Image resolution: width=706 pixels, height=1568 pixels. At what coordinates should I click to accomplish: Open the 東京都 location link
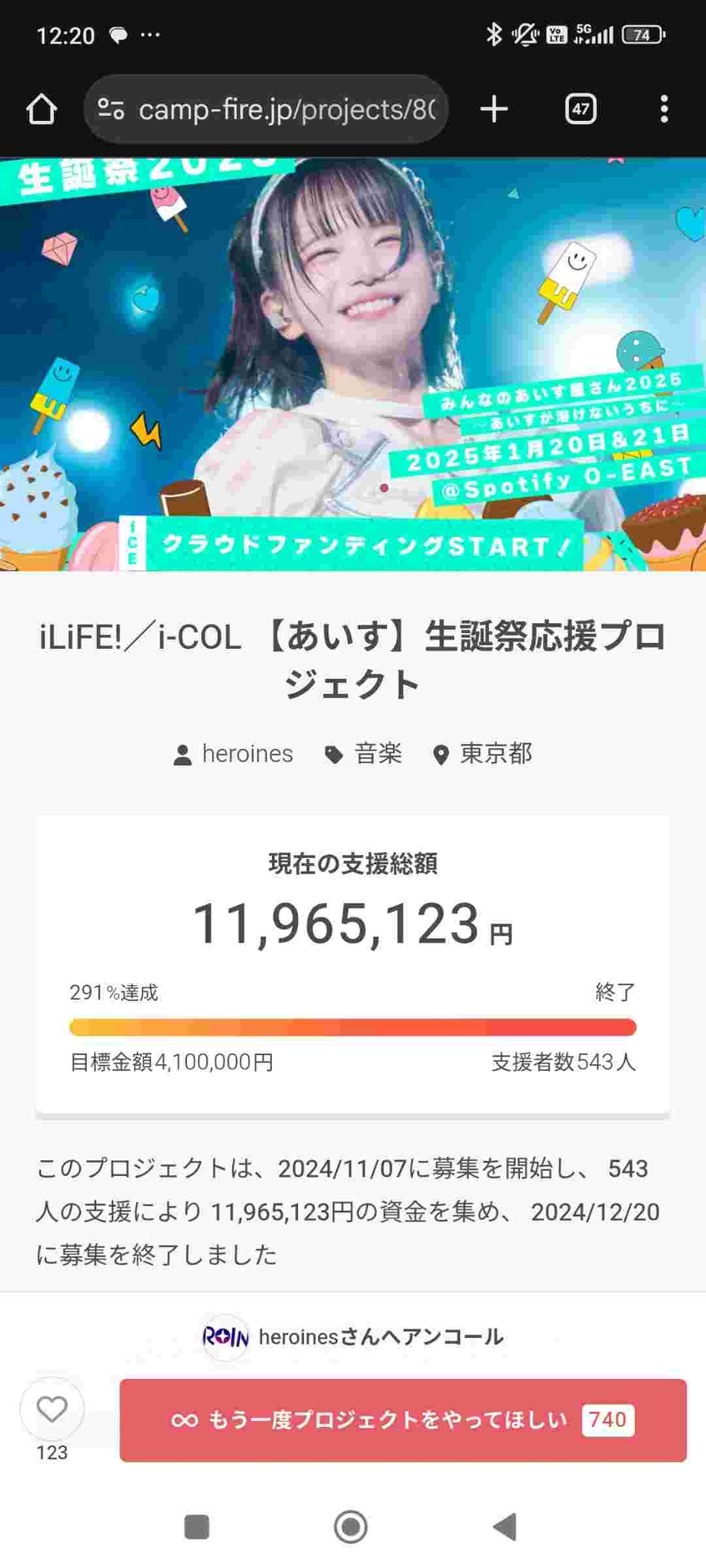point(483,754)
